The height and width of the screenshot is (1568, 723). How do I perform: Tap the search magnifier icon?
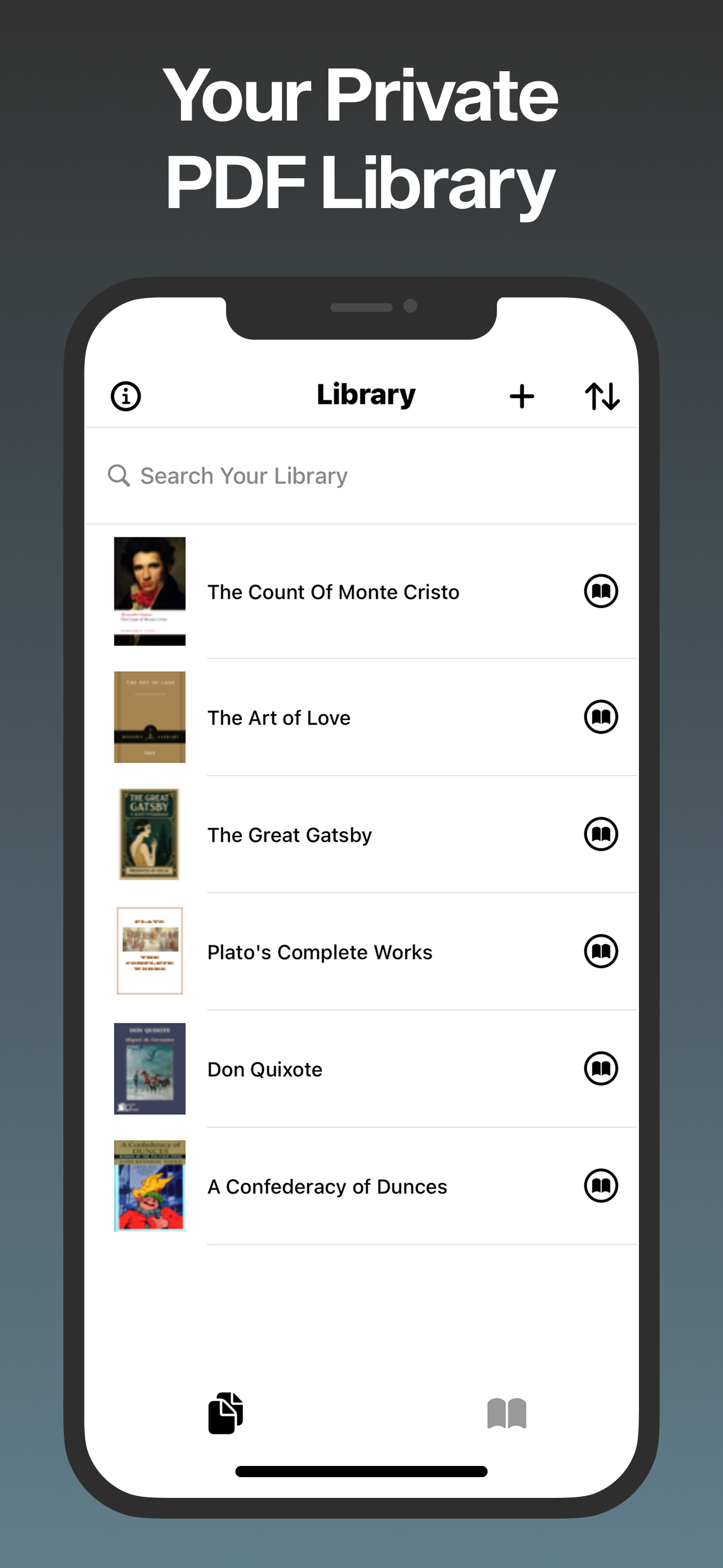(119, 476)
